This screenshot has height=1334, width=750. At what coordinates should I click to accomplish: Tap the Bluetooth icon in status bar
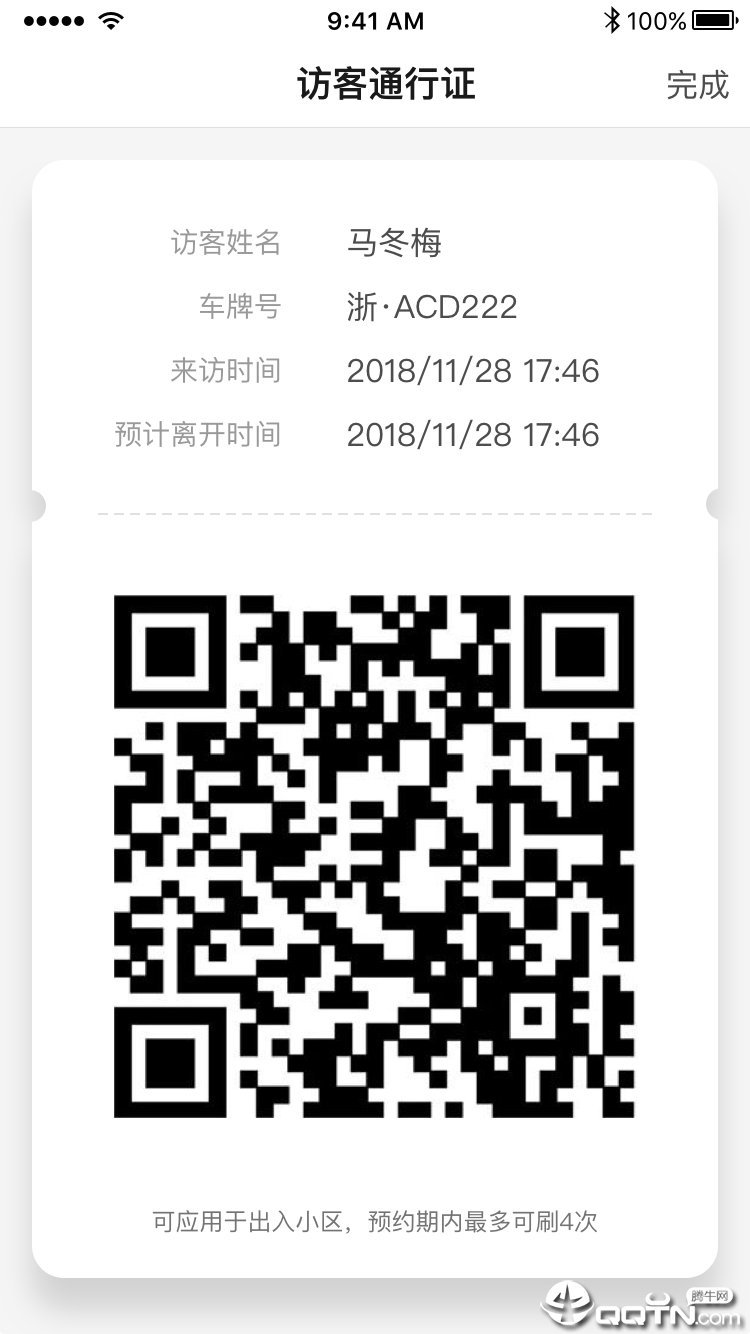click(x=614, y=18)
